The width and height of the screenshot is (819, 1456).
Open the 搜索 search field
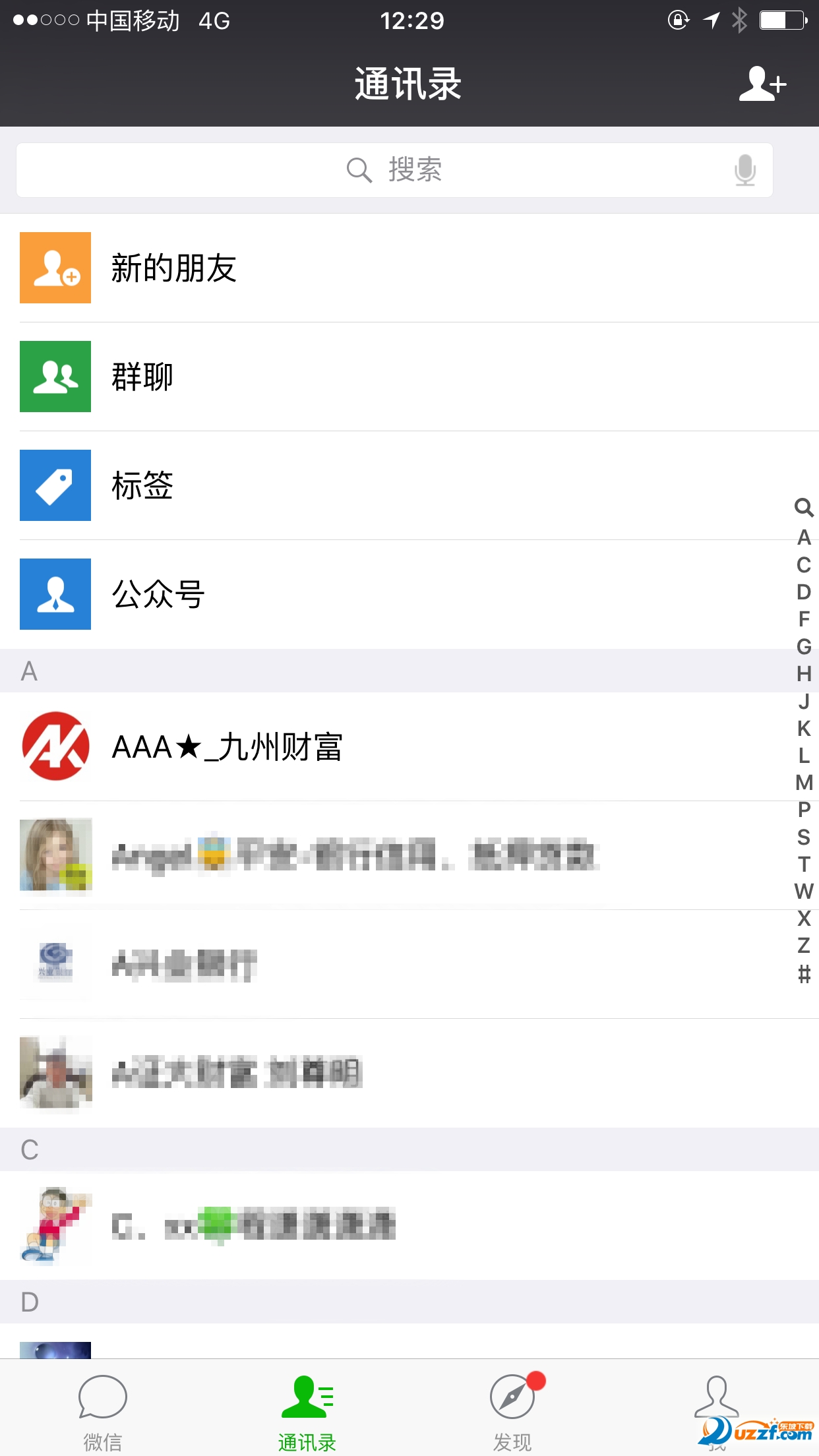coord(394,170)
